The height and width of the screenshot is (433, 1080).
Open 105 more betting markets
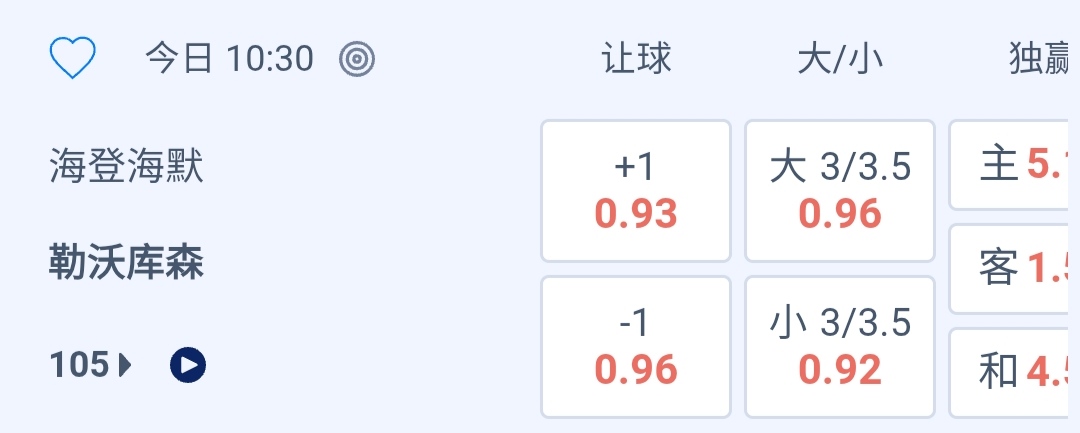(x=90, y=366)
